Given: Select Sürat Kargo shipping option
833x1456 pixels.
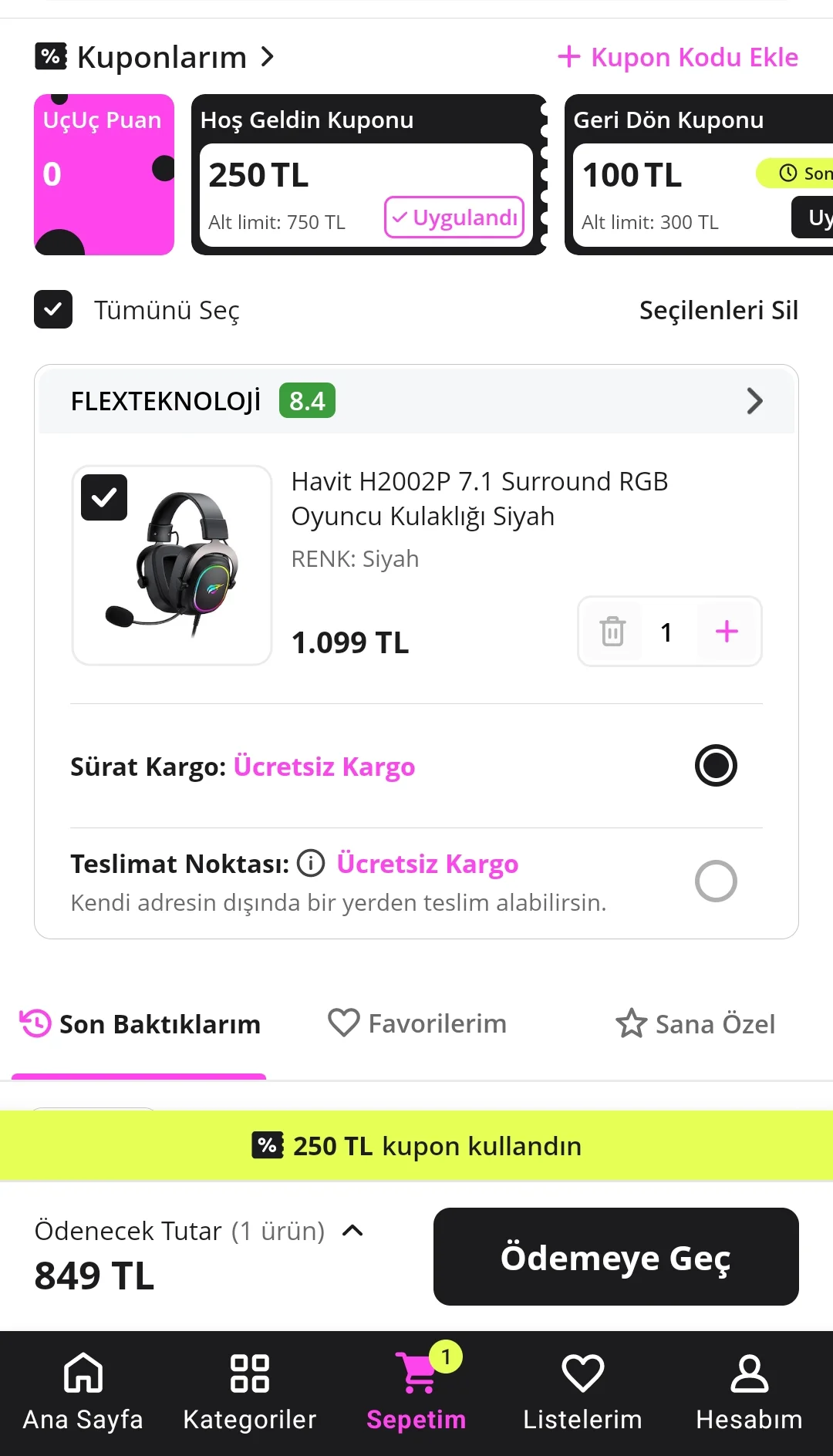Looking at the screenshot, I should coord(716,765).
